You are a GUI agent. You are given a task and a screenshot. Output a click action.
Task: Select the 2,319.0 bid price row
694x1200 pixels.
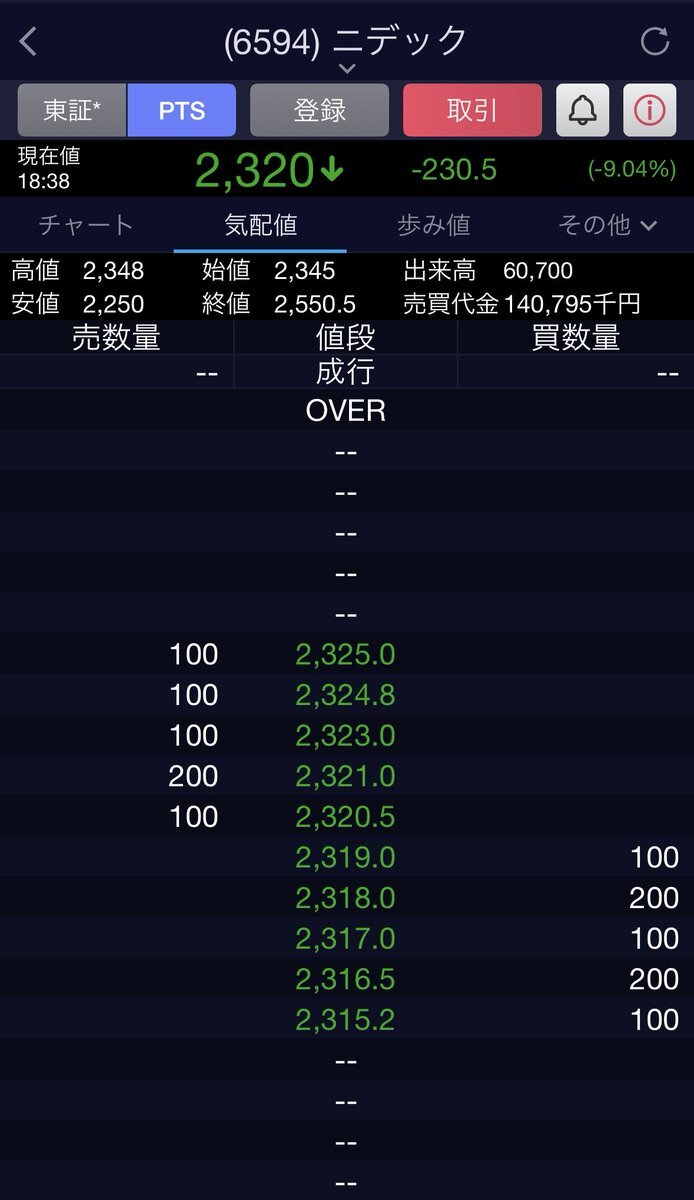coord(345,857)
